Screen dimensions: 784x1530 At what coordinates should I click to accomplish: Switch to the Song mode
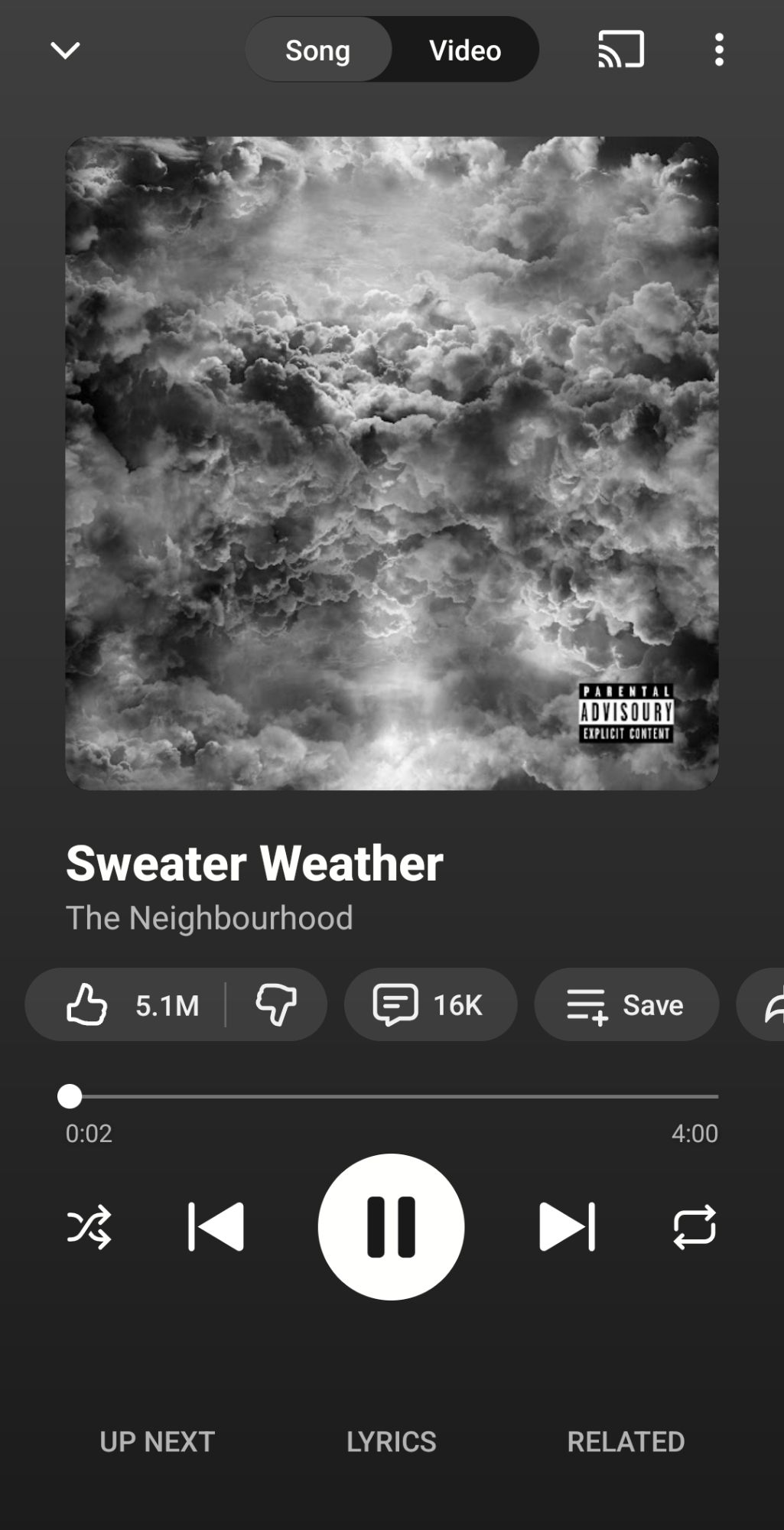(x=318, y=50)
